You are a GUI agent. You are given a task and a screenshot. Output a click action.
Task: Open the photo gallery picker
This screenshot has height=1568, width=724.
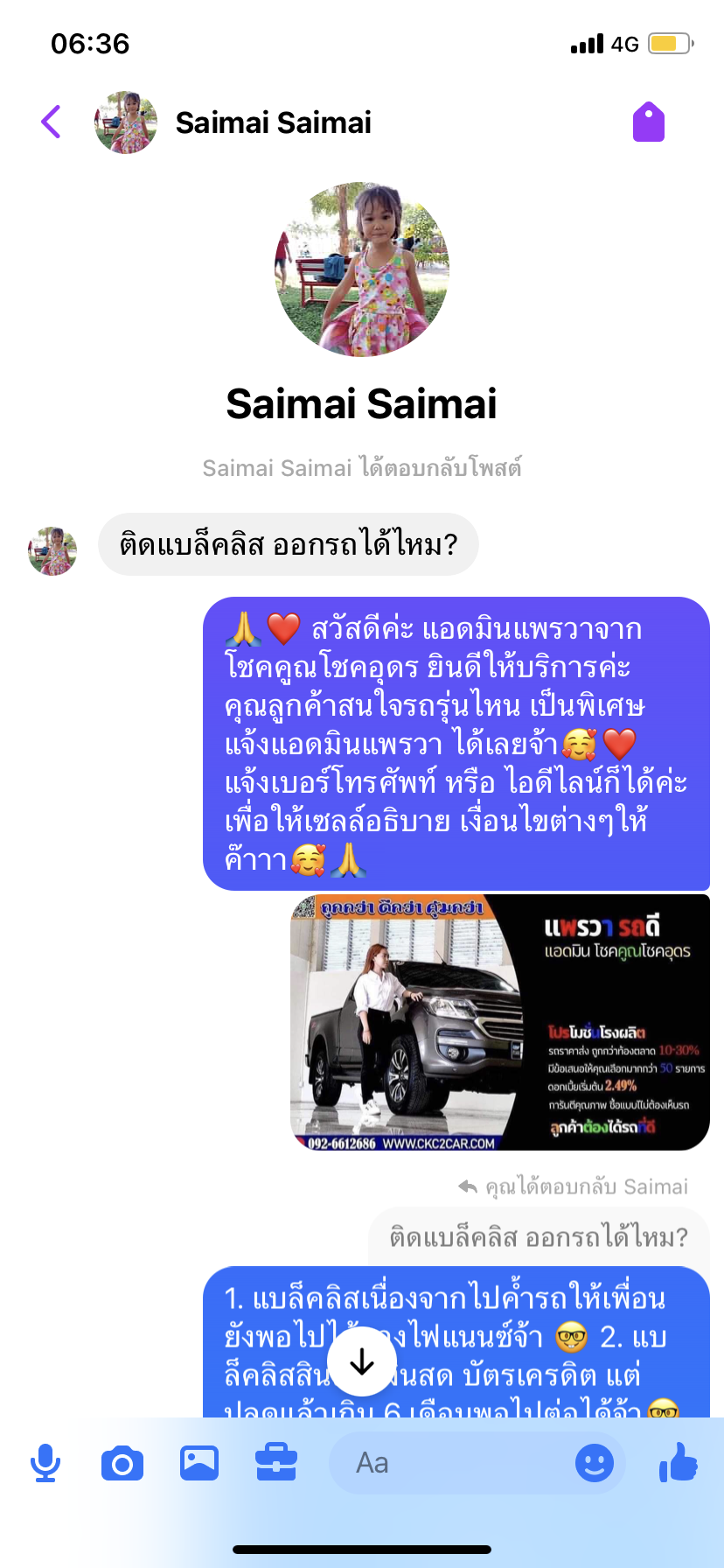pos(199,1463)
